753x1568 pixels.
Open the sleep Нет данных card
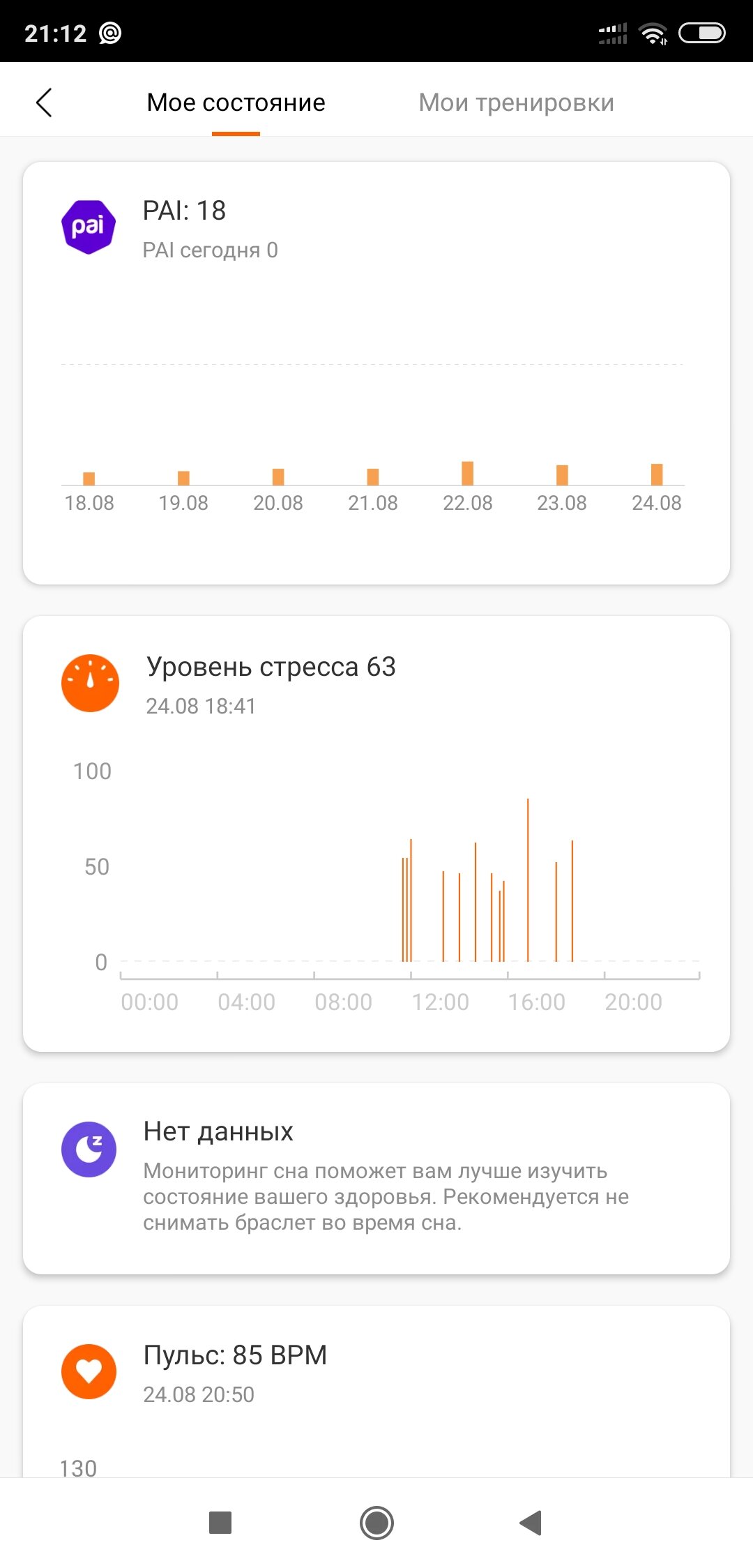[376, 1179]
